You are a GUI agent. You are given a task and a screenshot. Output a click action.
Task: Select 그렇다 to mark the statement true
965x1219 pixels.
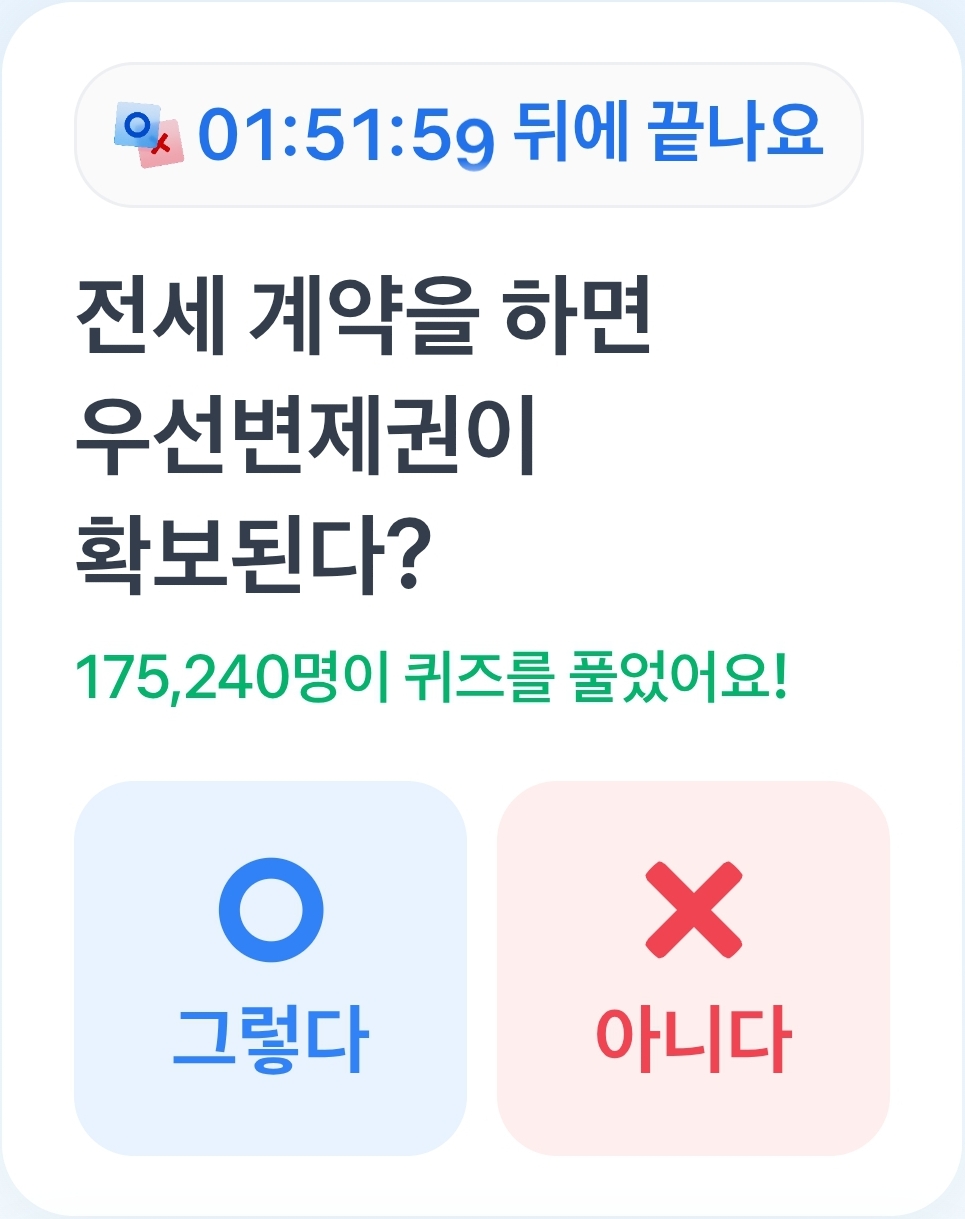coord(271,965)
